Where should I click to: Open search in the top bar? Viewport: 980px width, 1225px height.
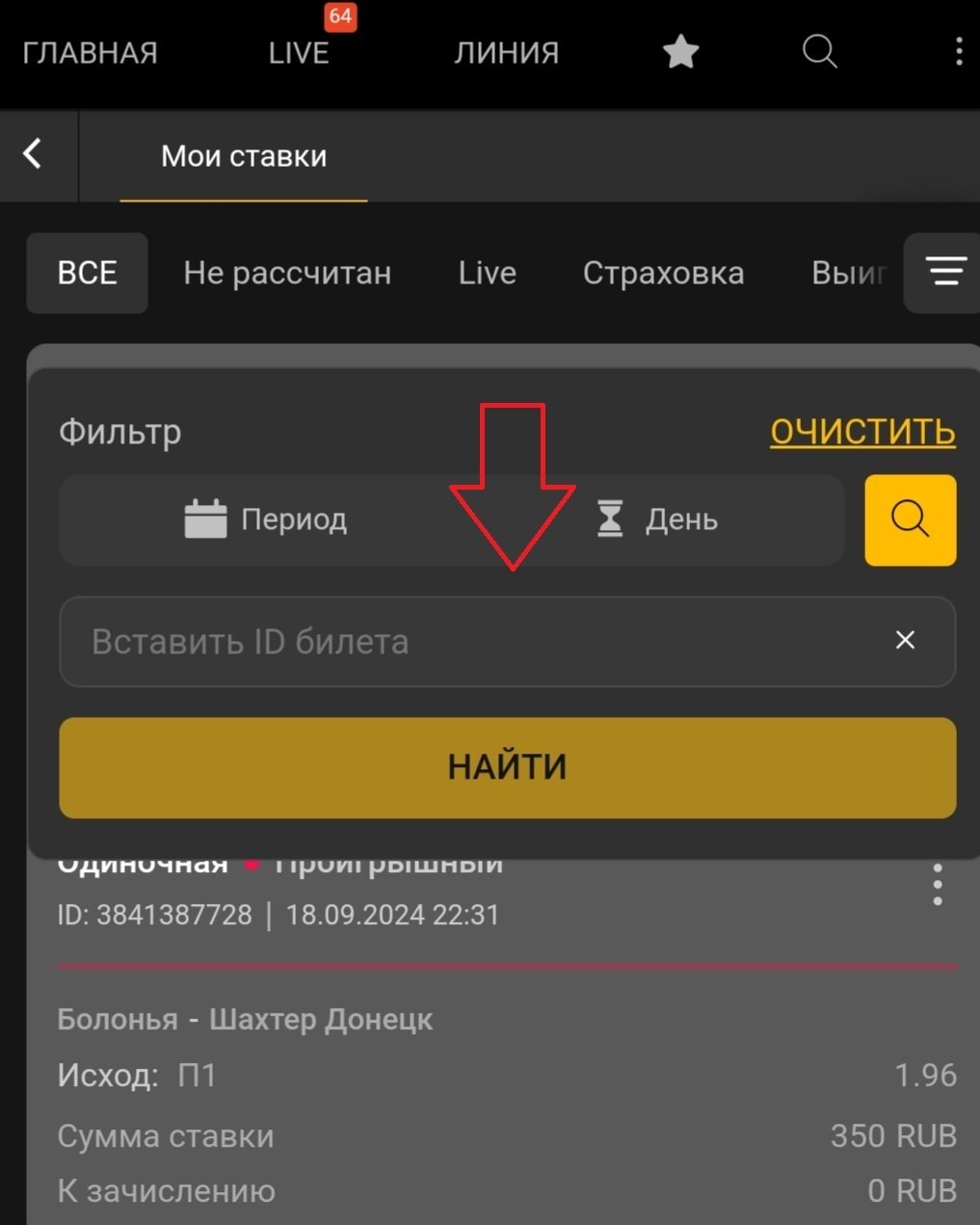(x=819, y=52)
